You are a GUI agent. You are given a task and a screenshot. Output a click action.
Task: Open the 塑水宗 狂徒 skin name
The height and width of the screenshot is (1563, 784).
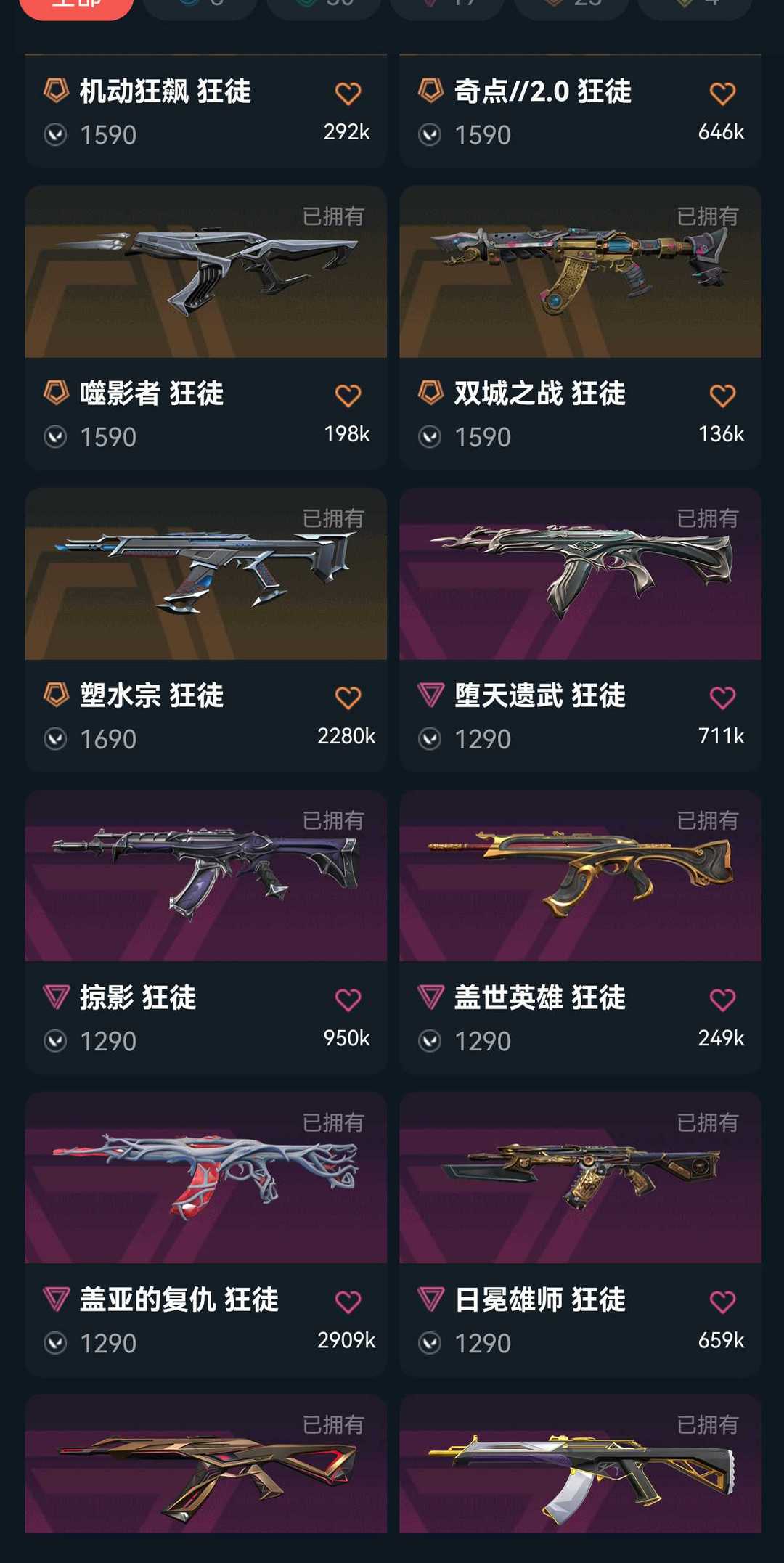[x=152, y=695]
